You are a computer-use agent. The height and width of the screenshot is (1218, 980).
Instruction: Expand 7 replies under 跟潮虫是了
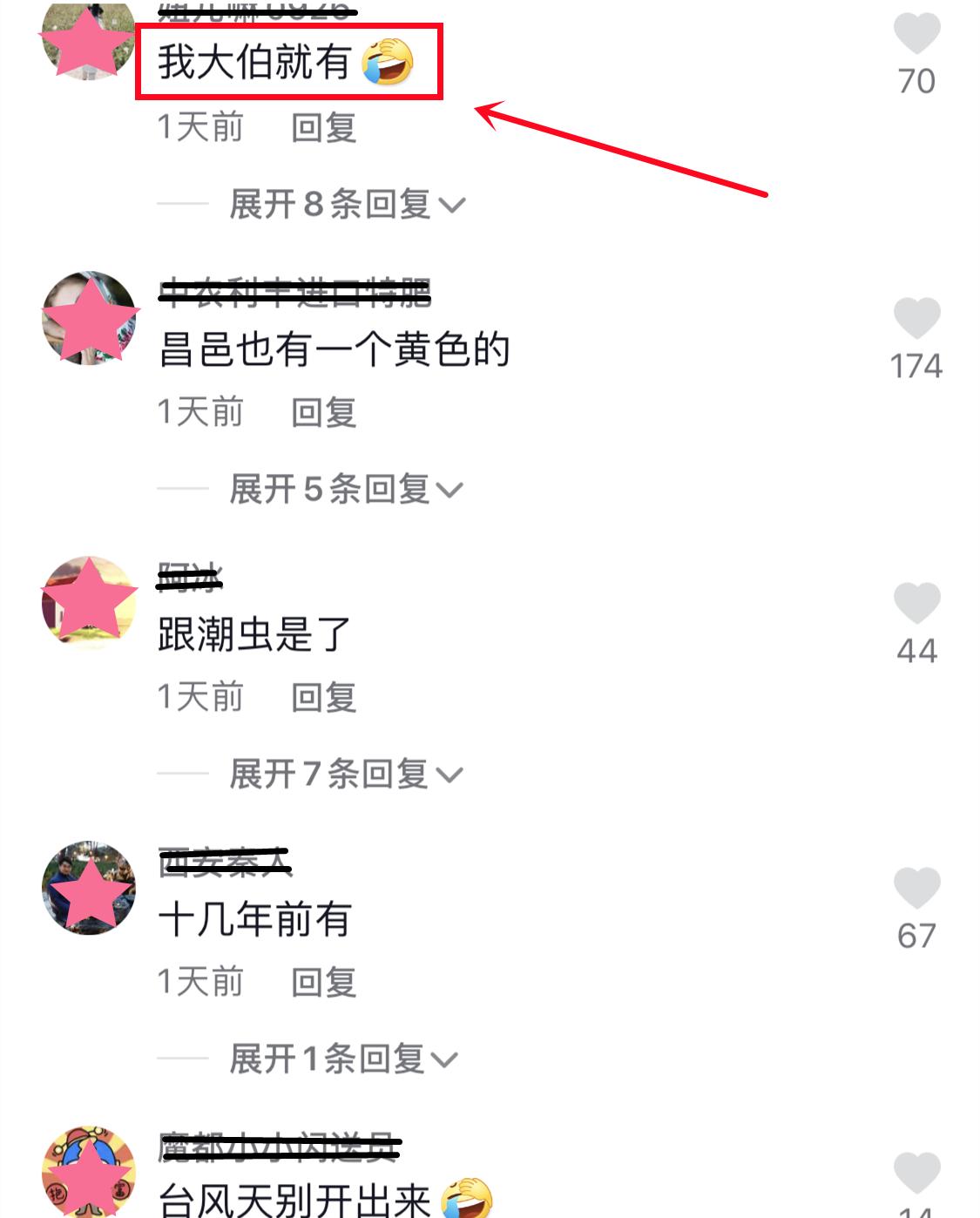coord(331,771)
